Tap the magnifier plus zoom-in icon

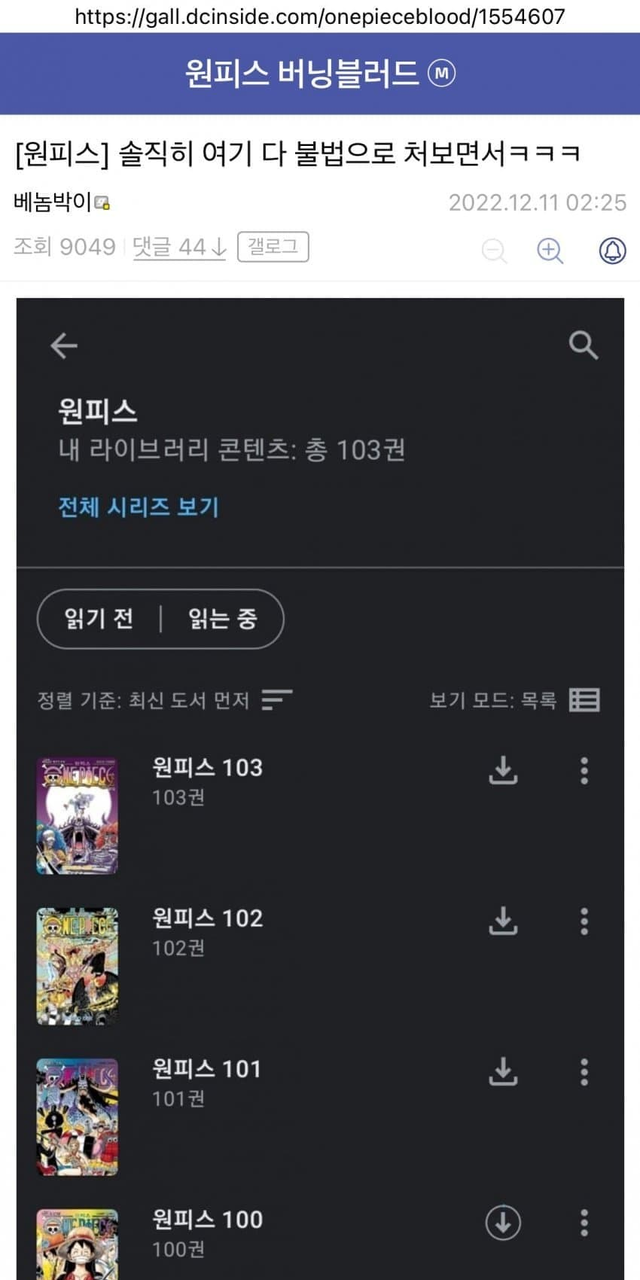550,250
